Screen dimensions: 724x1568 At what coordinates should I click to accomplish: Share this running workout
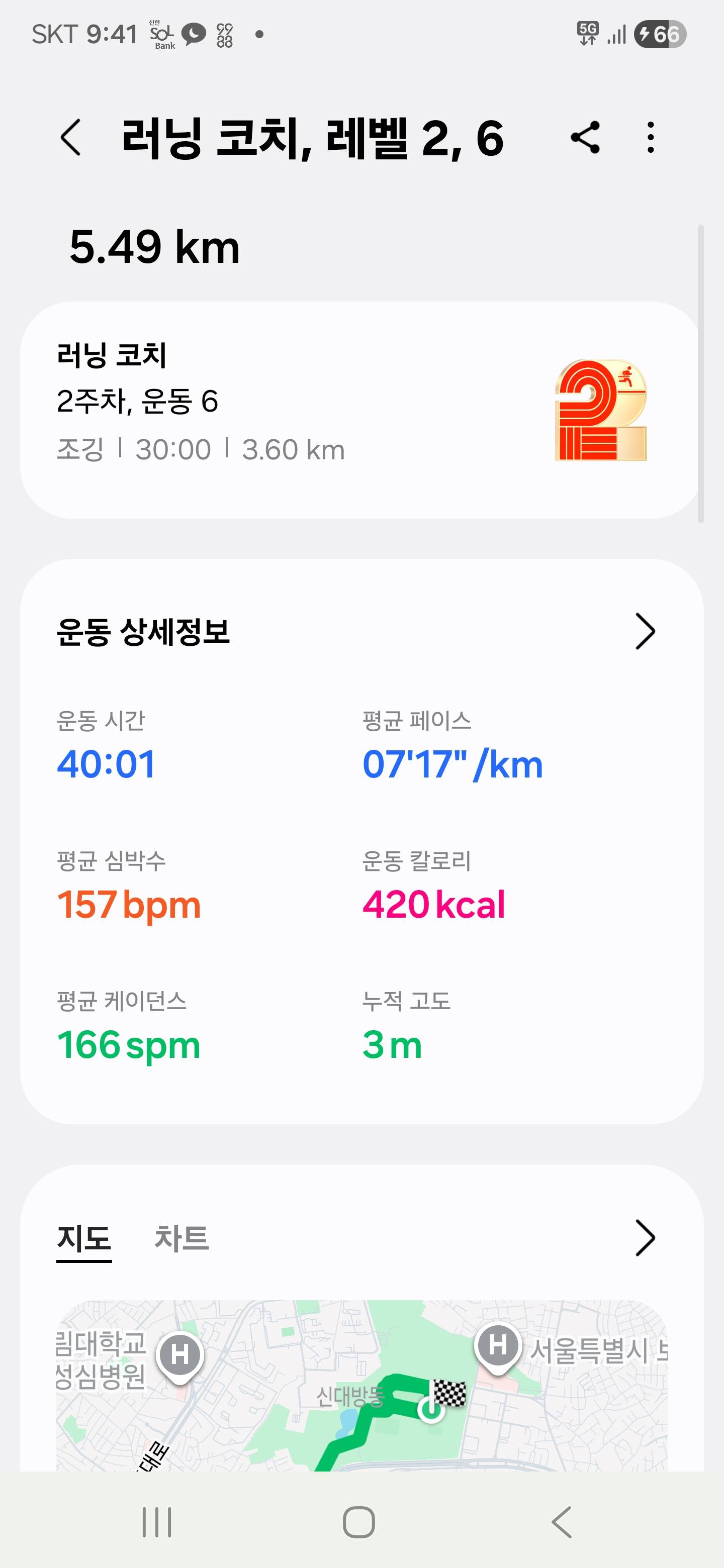[585, 139]
